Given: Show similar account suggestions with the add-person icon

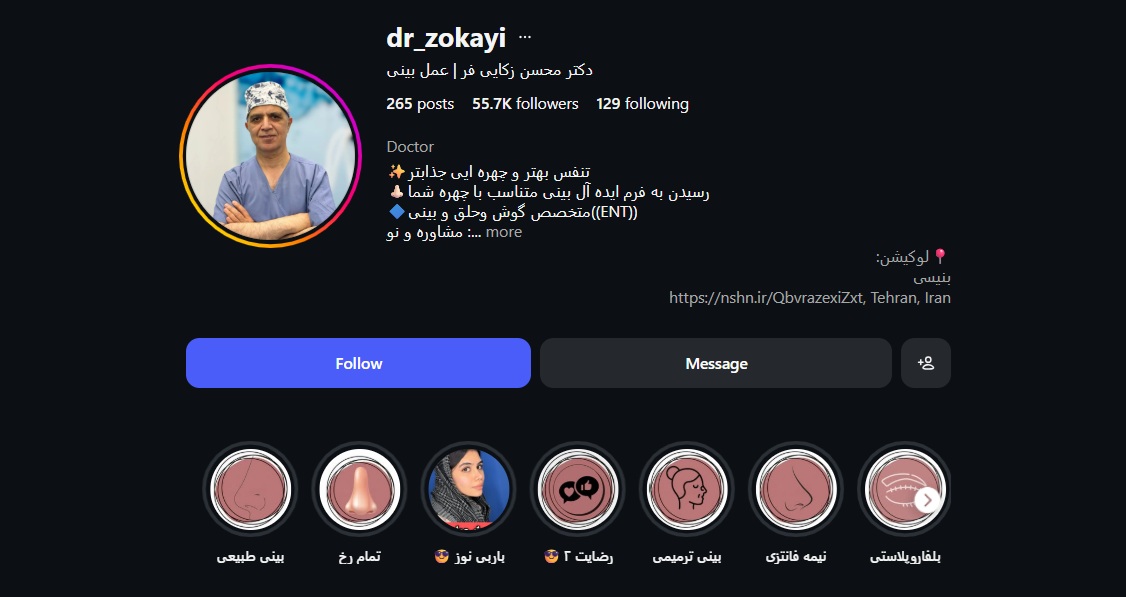Looking at the screenshot, I should click(x=926, y=363).
